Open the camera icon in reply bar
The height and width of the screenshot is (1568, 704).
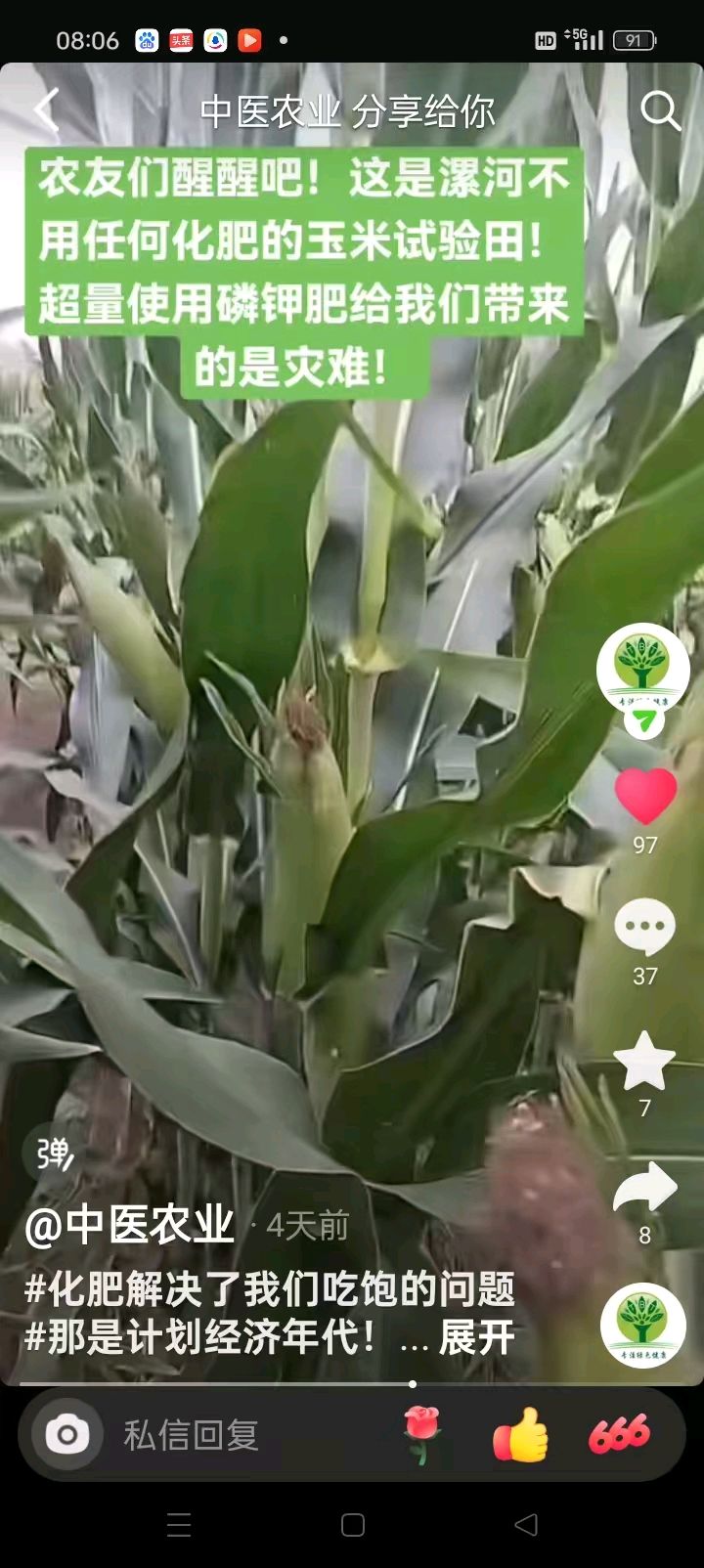66,1435
